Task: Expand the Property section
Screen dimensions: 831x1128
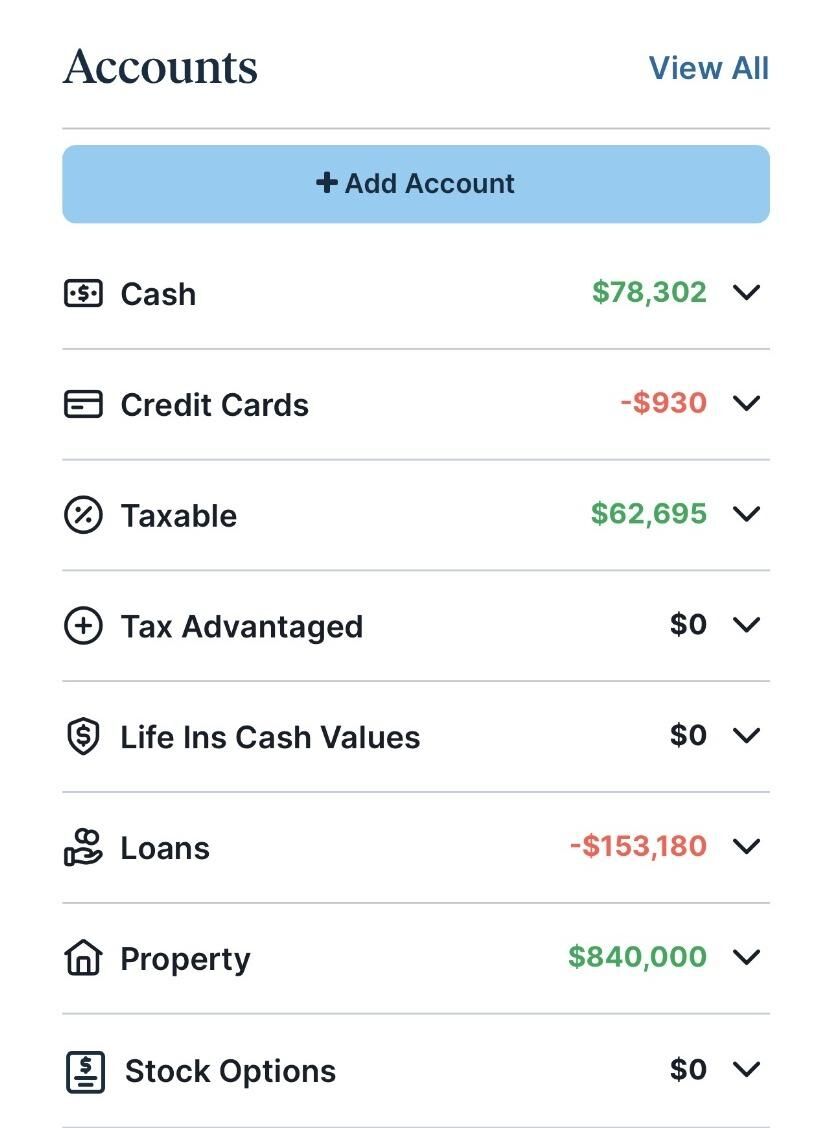Action: [746, 958]
